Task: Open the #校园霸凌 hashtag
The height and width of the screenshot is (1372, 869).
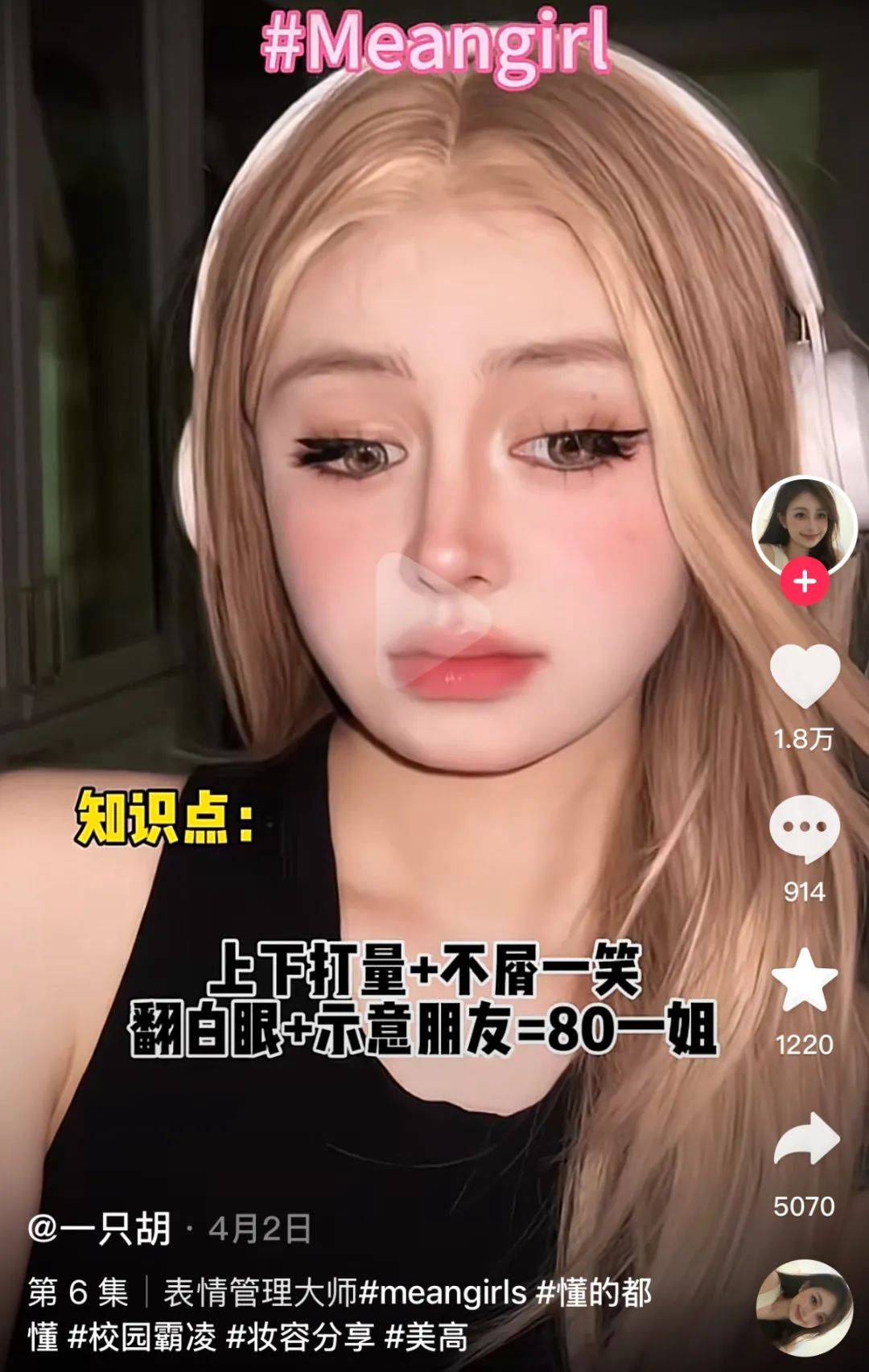Action: coord(143,1337)
